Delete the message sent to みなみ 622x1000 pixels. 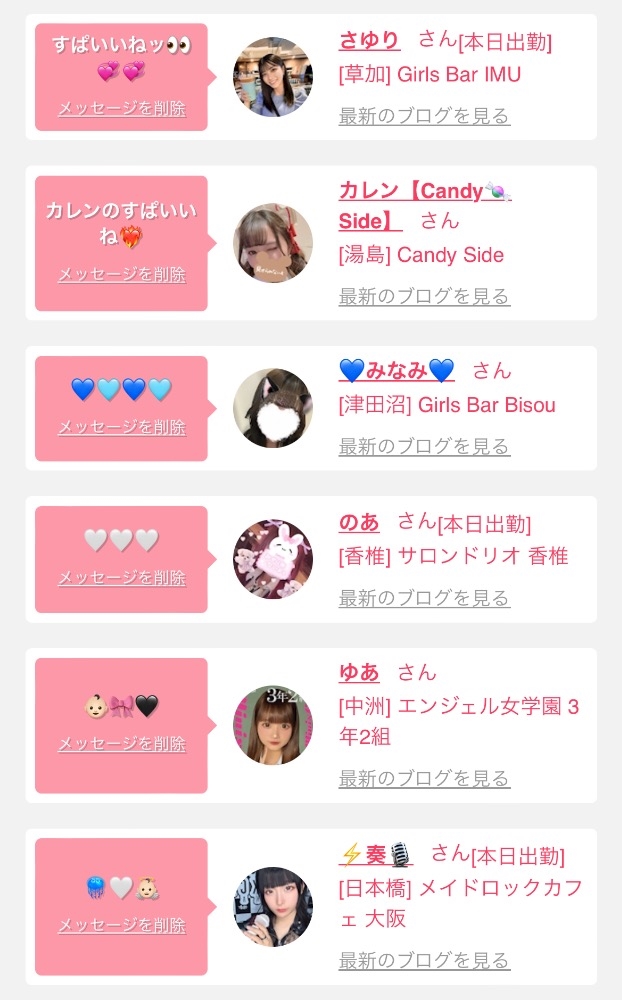pos(121,427)
